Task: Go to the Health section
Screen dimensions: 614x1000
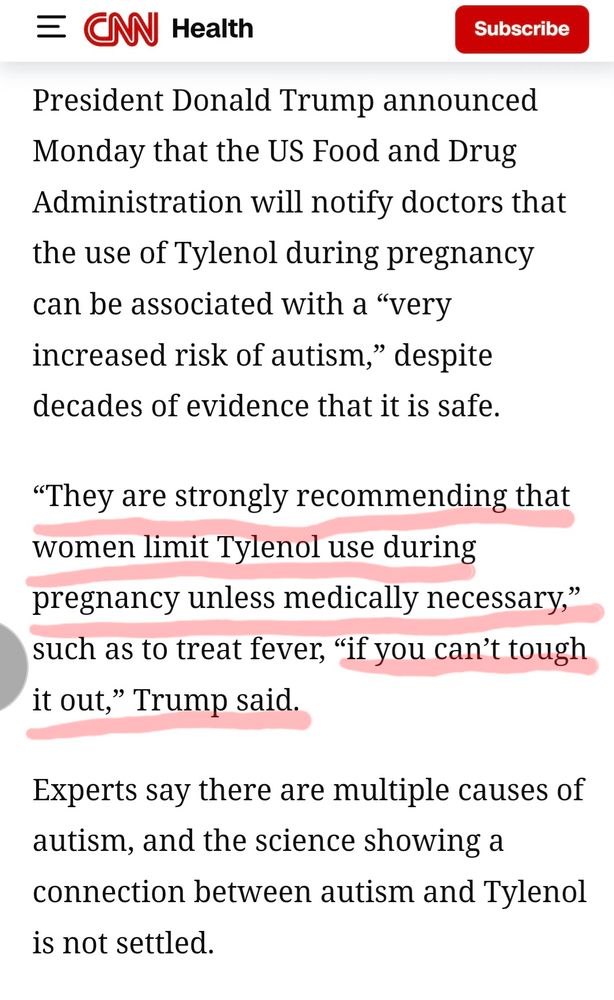Action: [x=212, y=29]
